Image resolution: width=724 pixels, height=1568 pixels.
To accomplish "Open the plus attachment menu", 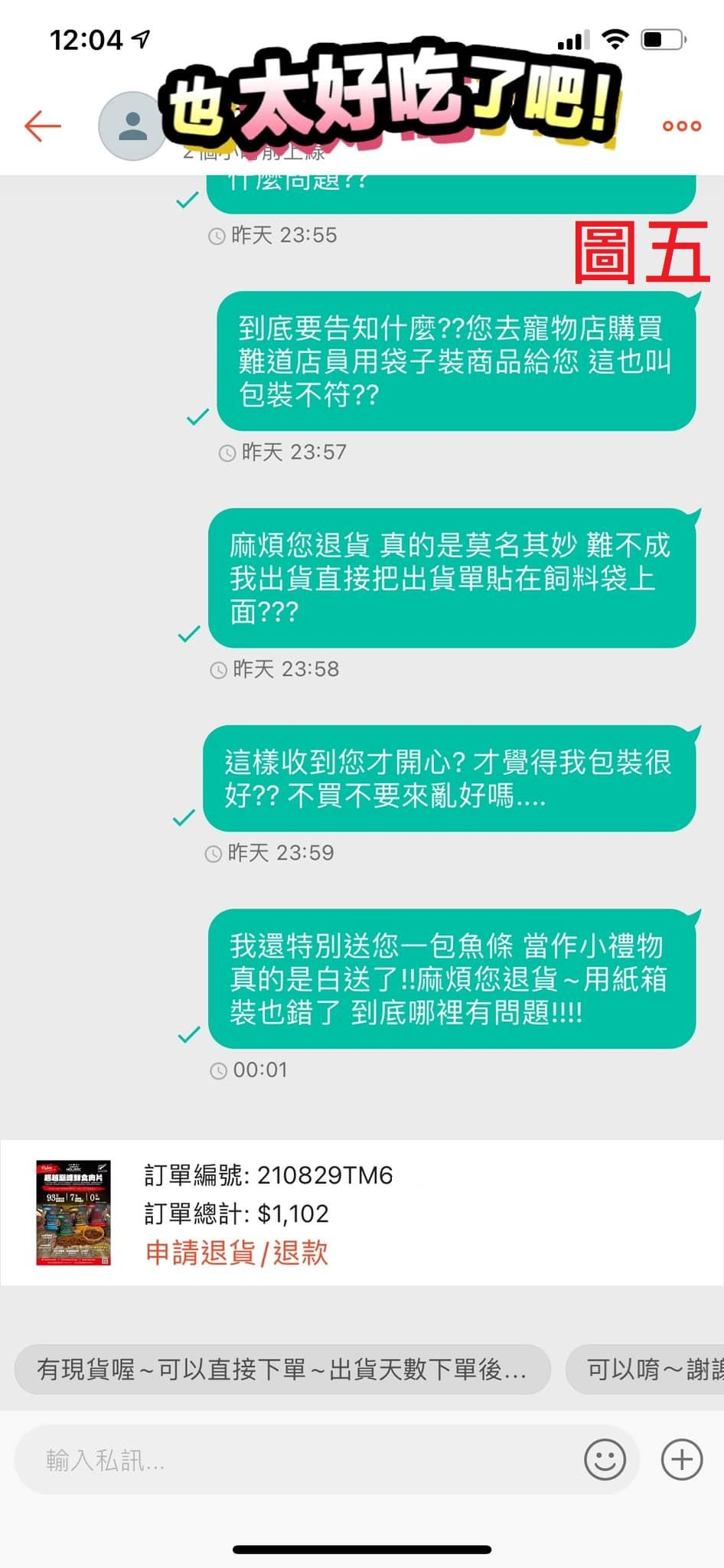I will coord(681,1459).
